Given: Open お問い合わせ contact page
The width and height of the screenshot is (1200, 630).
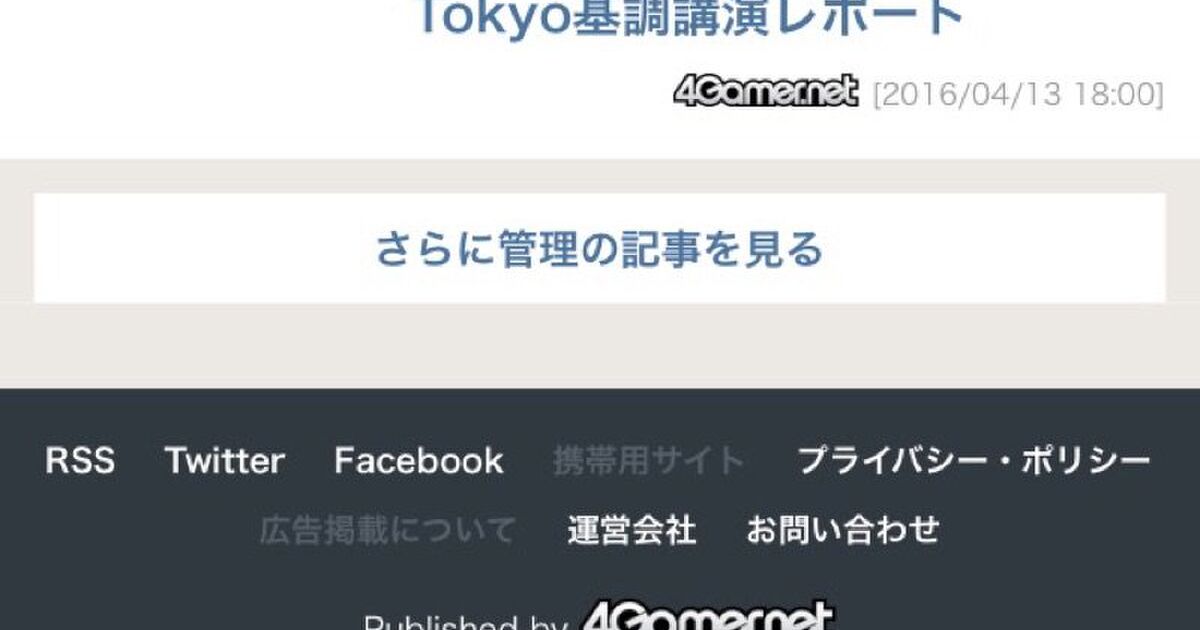Looking at the screenshot, I should [x=842, y=529].
